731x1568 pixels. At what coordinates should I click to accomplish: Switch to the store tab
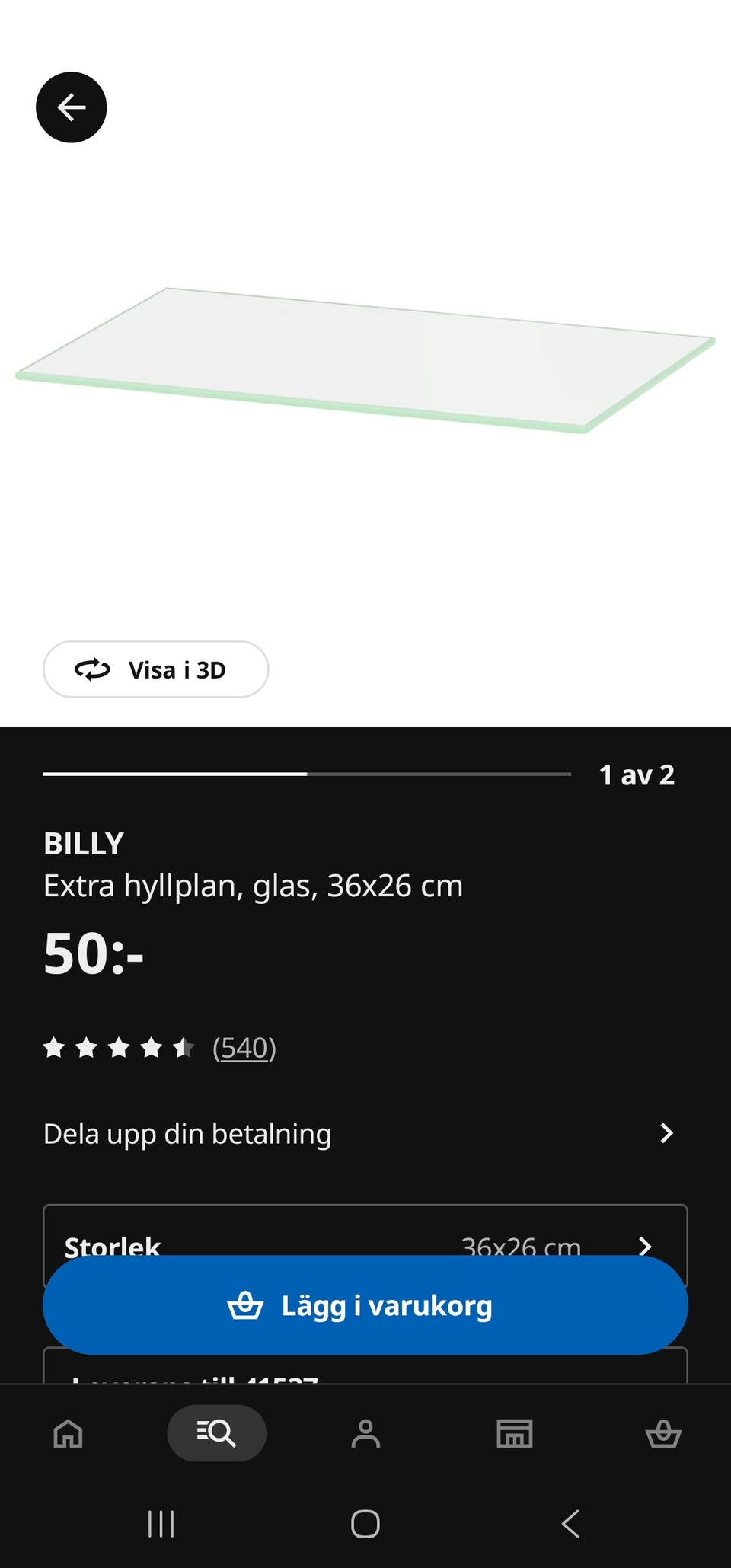point(515,1433)
